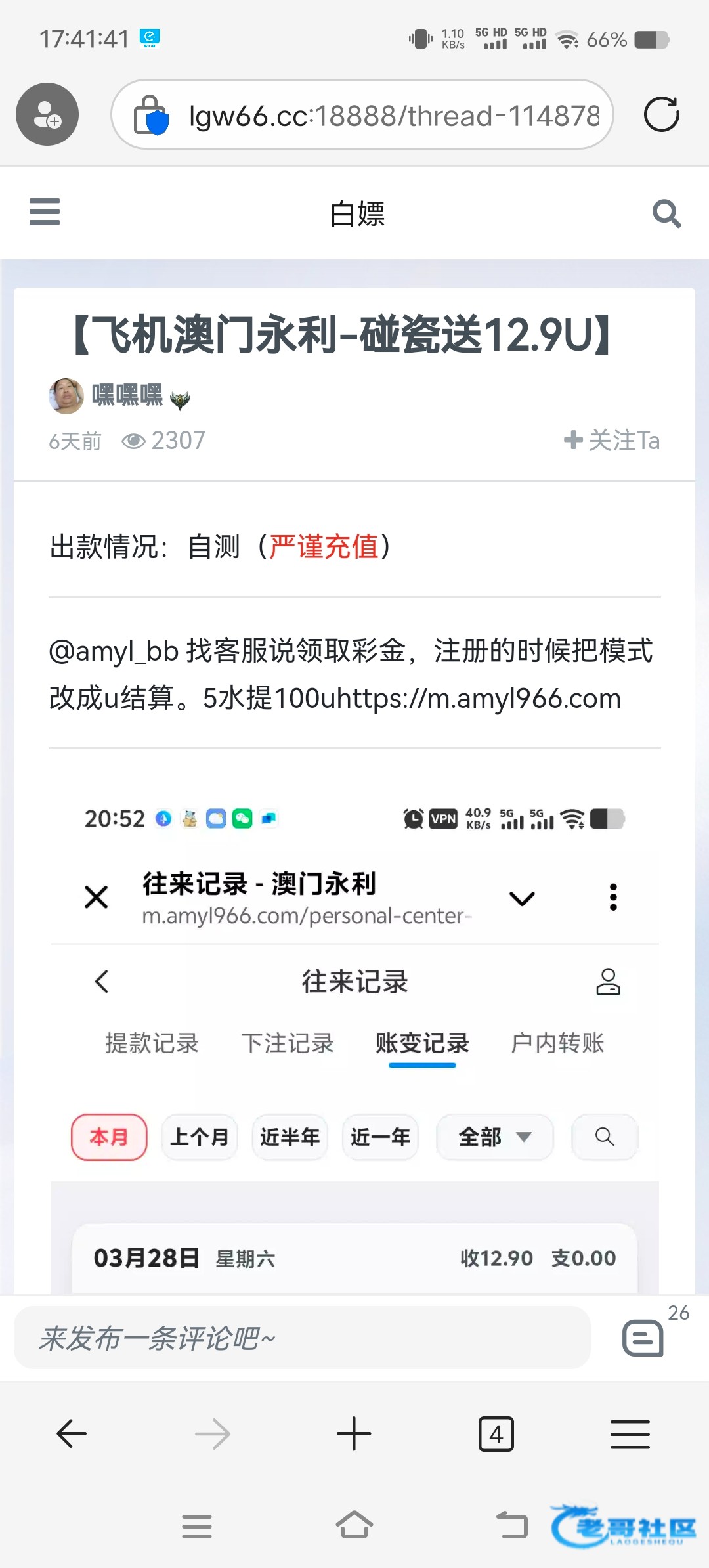
Task: Open the forum search icon
Action: click(666, 213)
